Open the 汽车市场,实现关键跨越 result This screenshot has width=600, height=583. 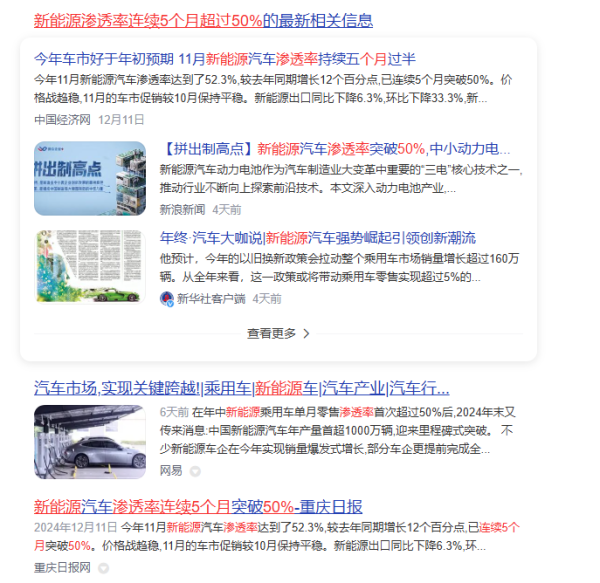tap(242, 388)
